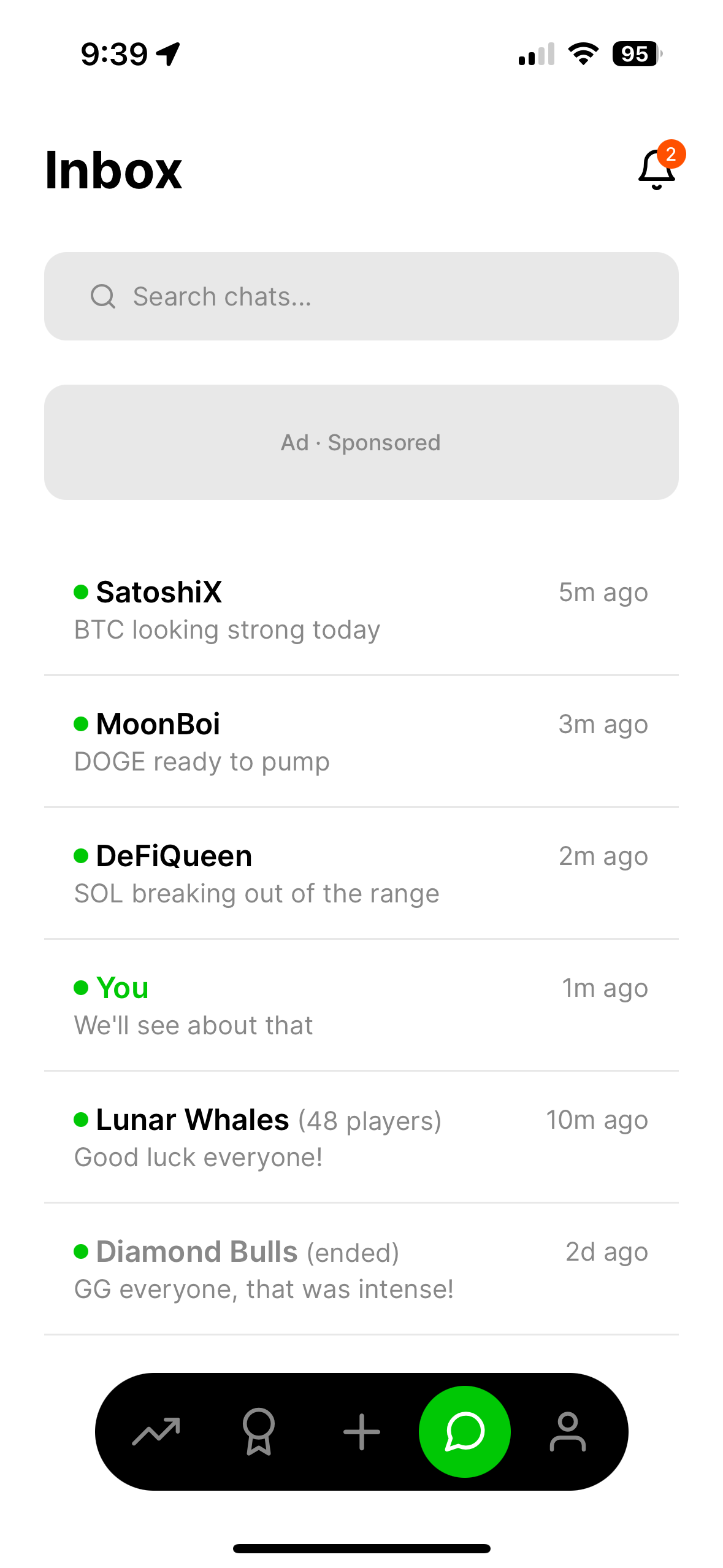This screenshot has height=1568, width=723.
Task: Open the market trends icon
Action: pyautogui.click(x=155, y=1431)
